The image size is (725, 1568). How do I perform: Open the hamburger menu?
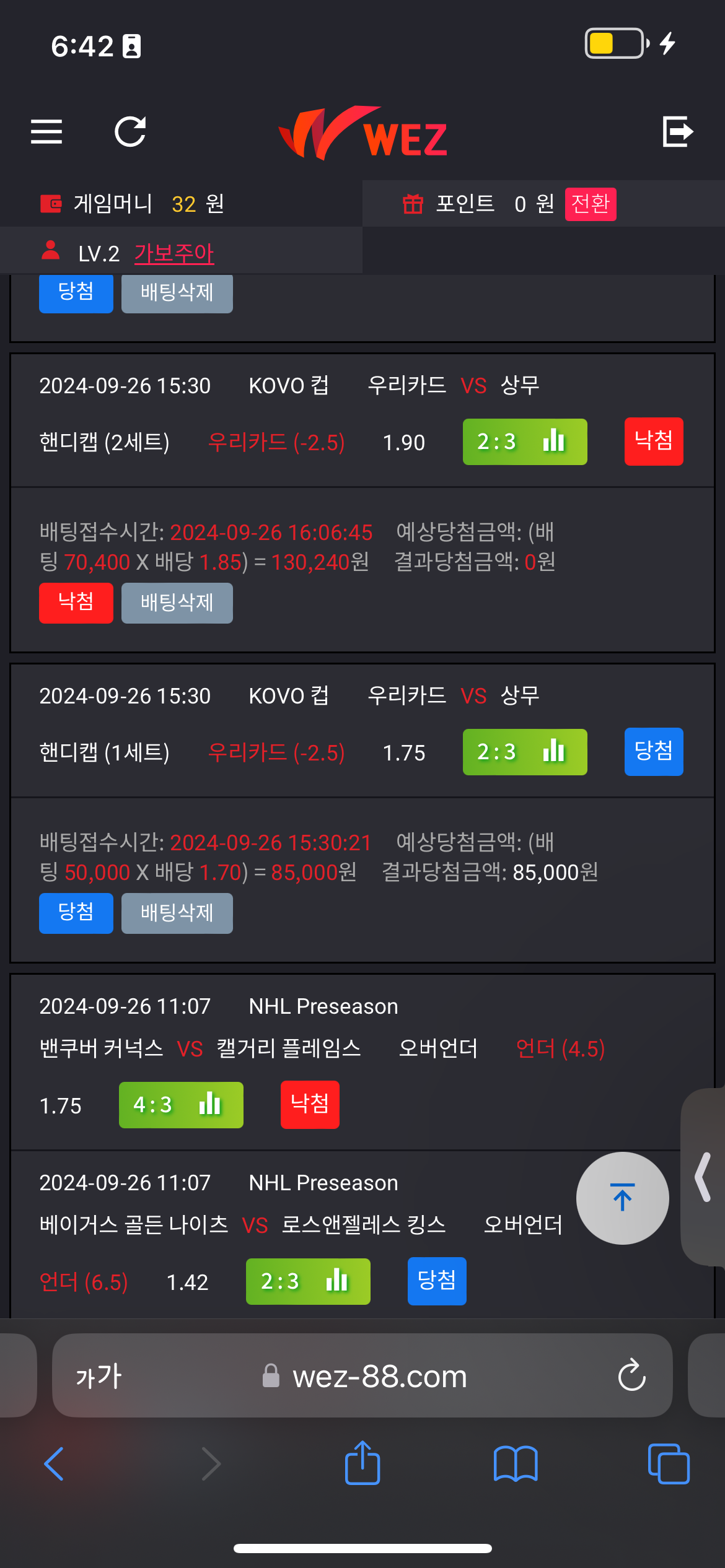(46, 132)
